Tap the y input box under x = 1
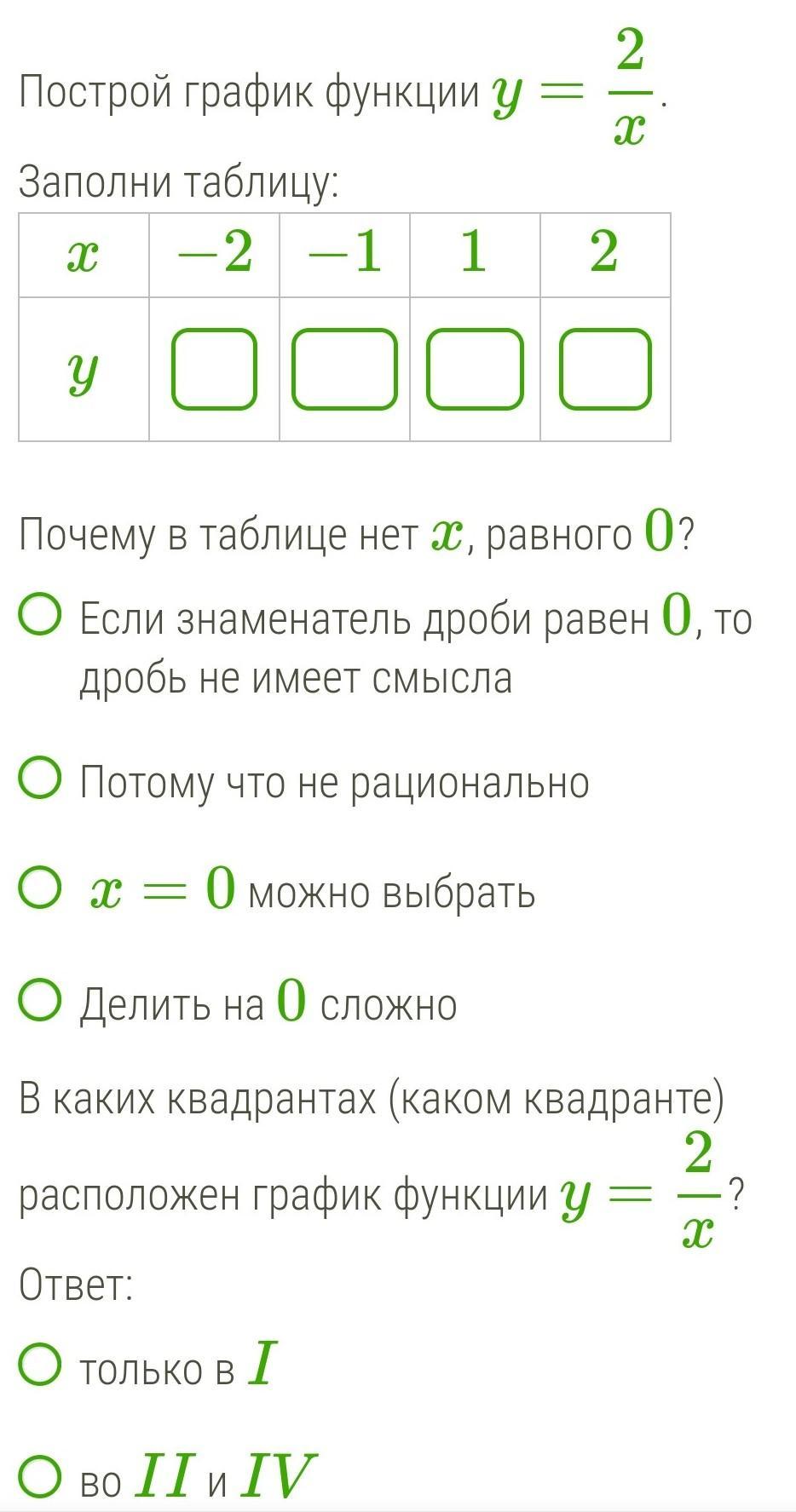The height and width of the screenshot is (1512, 796). [475, 370]
